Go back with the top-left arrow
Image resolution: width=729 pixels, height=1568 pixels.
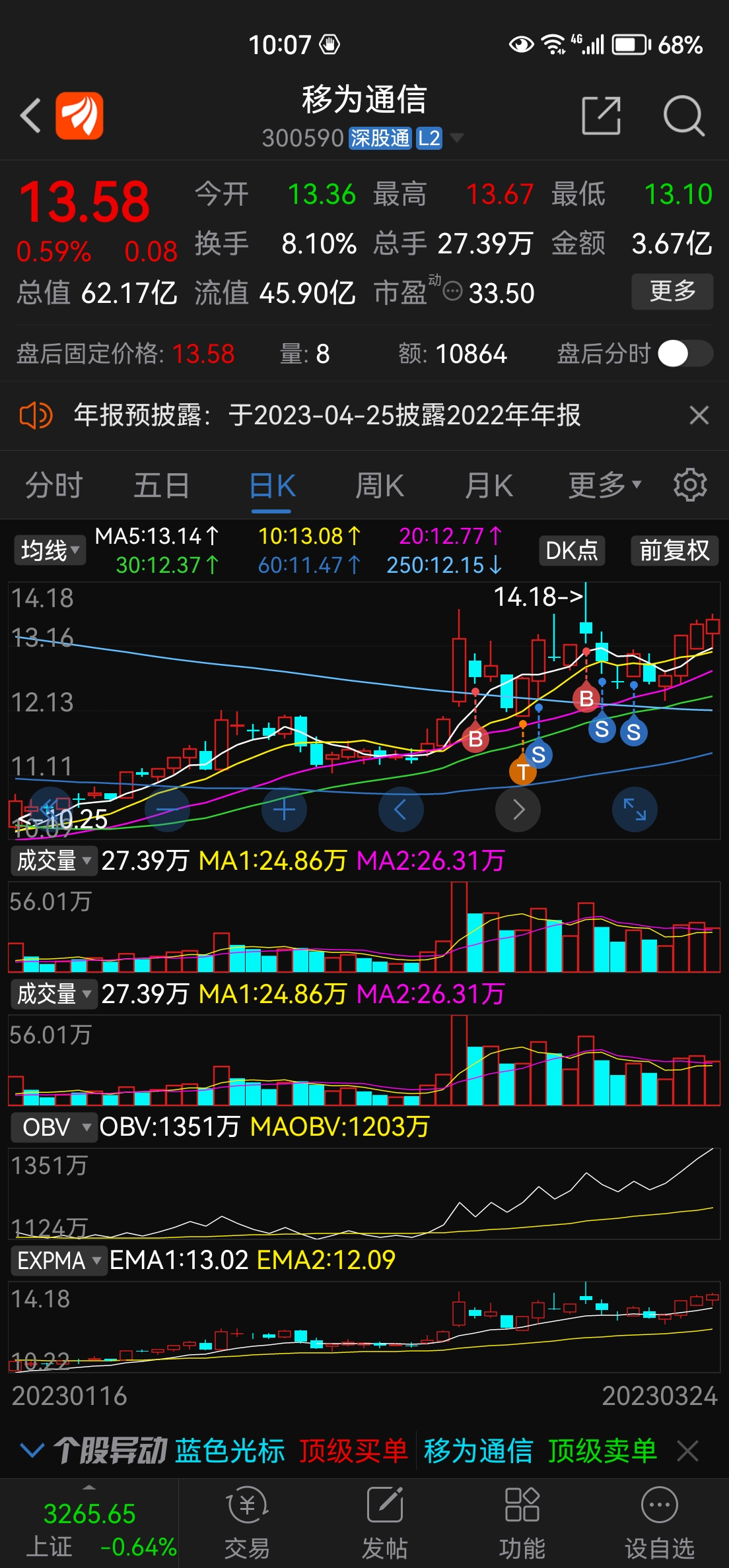pos(30,115)
